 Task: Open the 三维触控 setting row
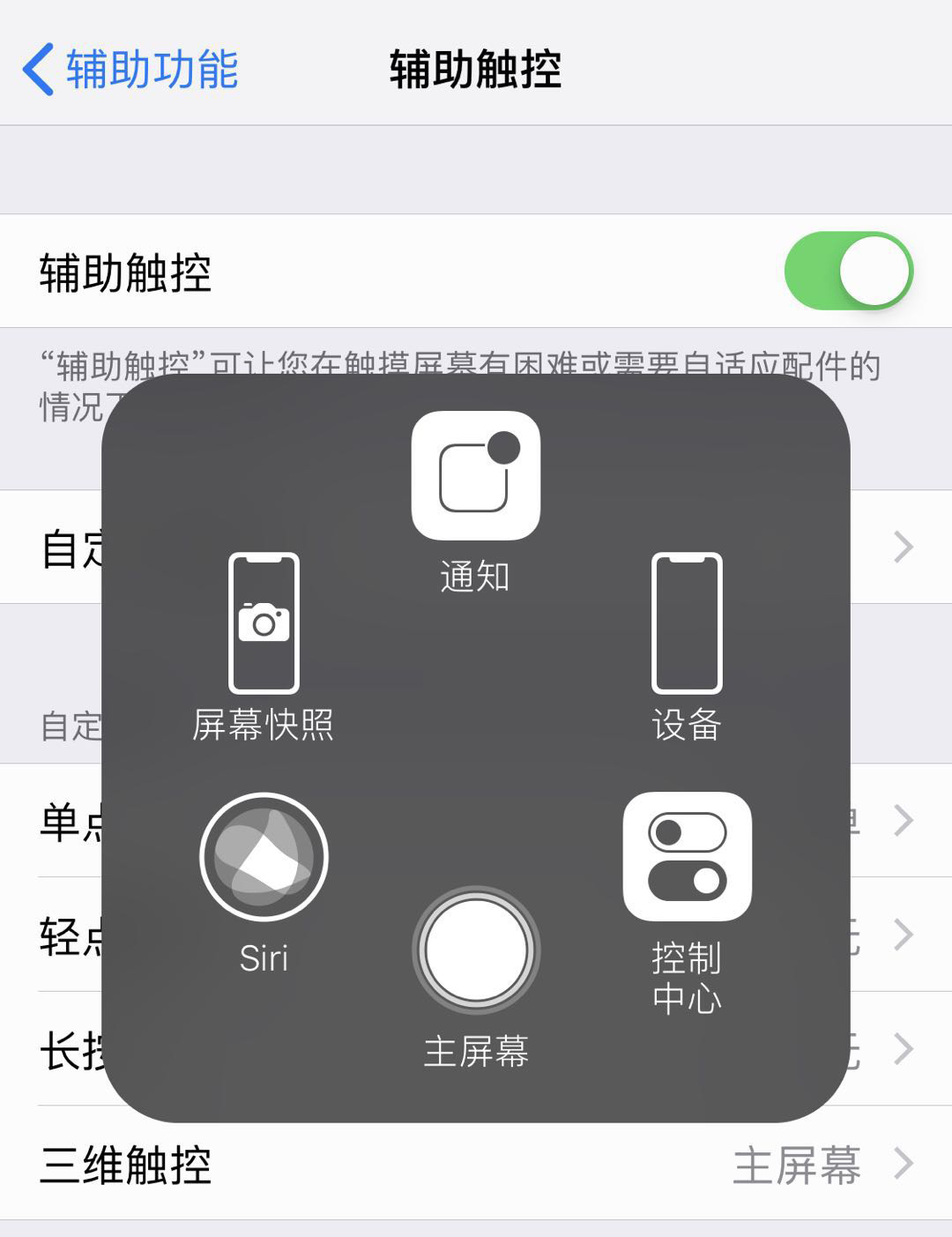(x=476, y=1164)
